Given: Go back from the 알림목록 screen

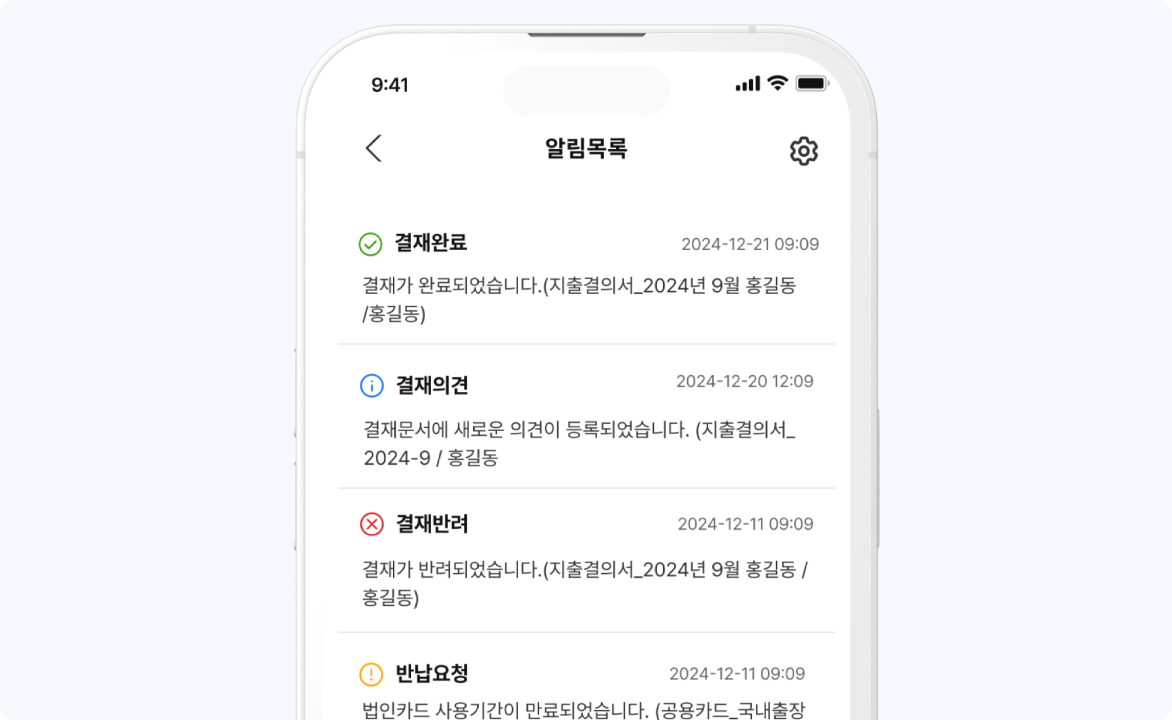Looking at the screenshot, I should pyautogui.click(x=374, y=149).
